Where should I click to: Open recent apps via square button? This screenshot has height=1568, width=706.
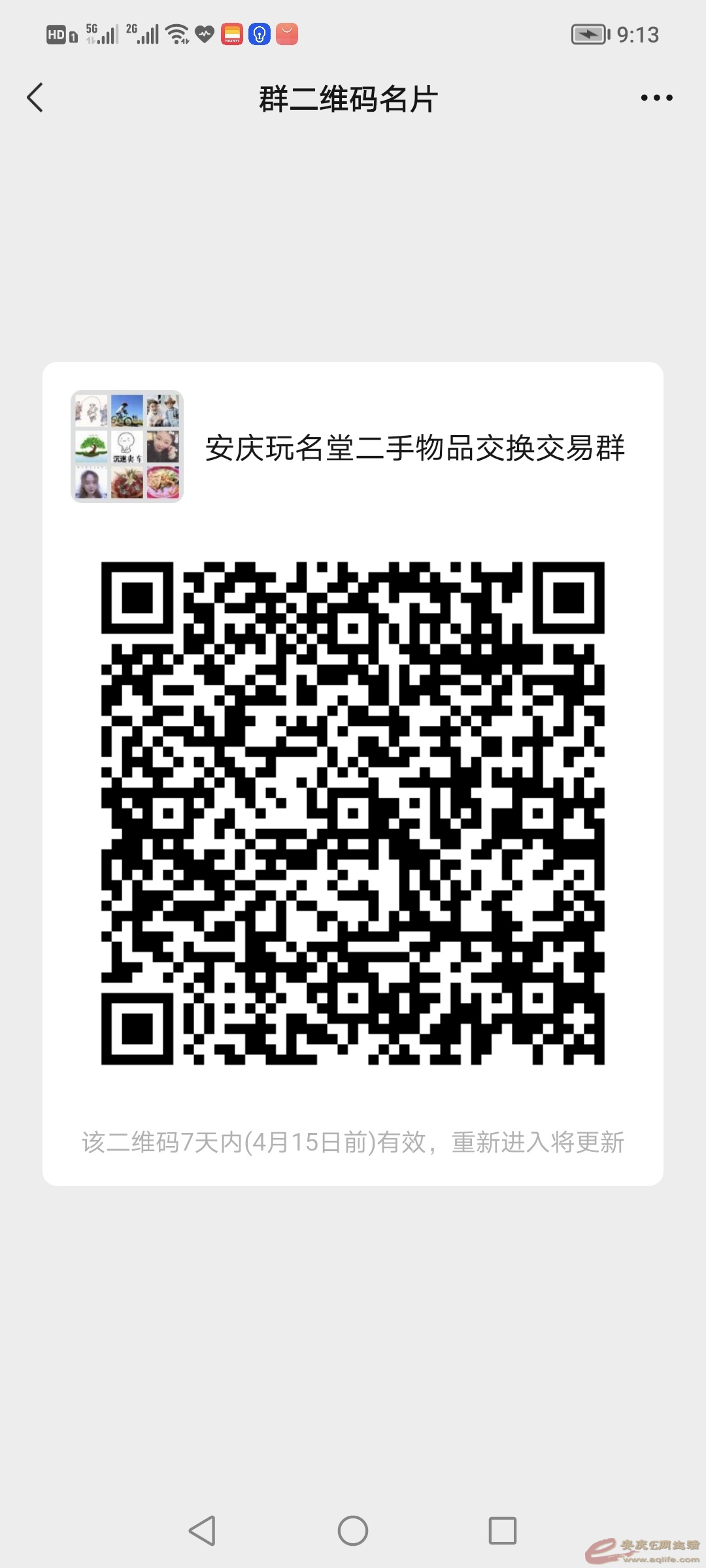[x=502, y=1530]
